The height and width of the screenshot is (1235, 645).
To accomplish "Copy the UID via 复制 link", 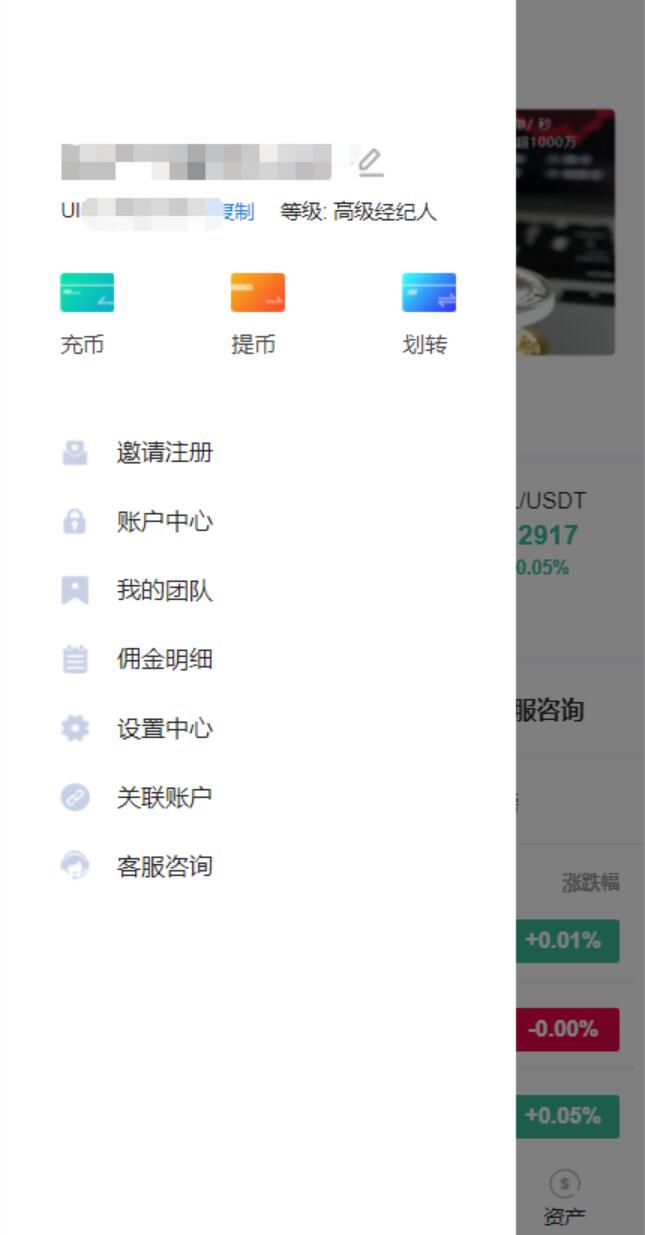I will (x=239, y=212).
